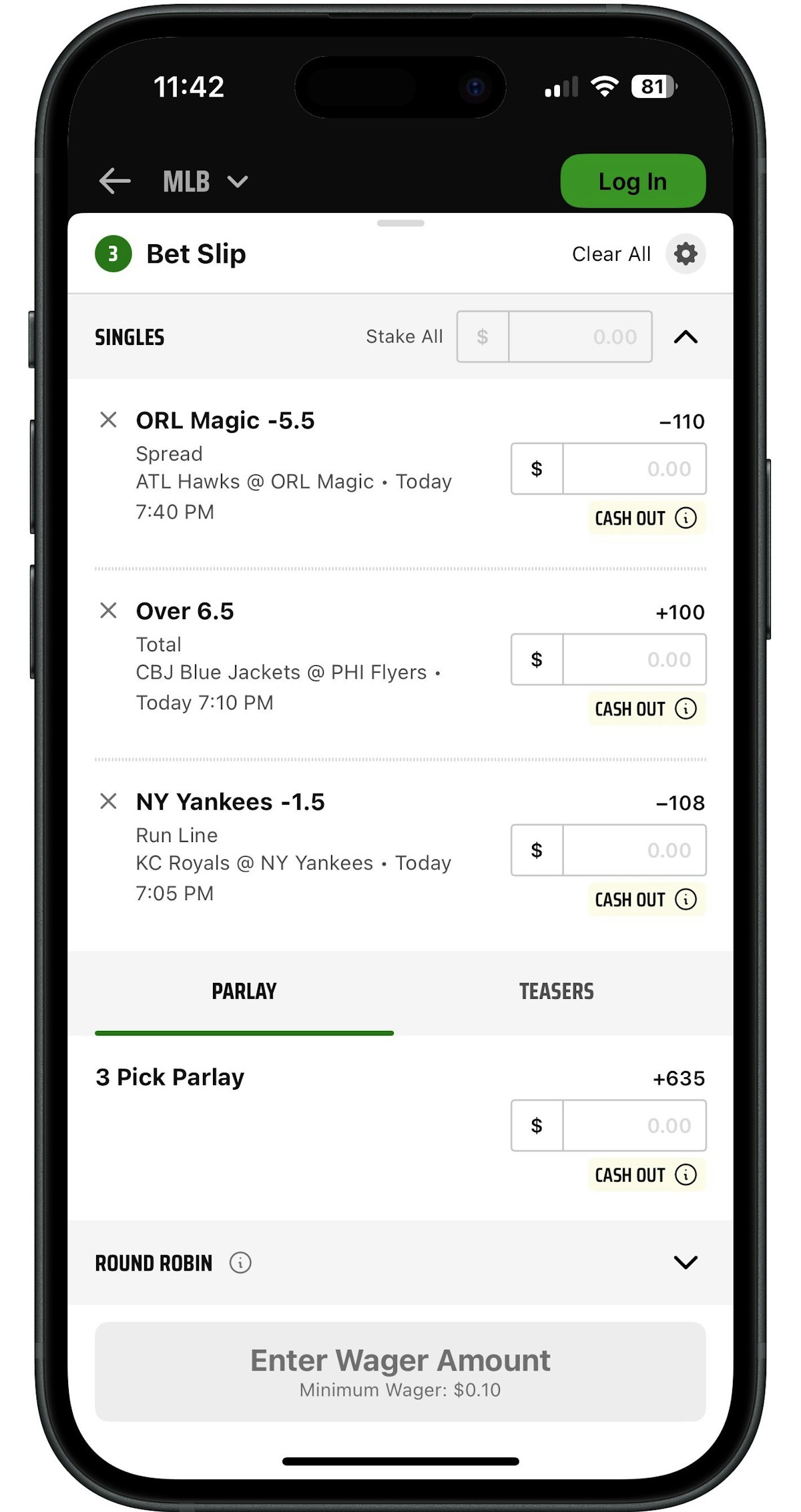Open the MLB league dropdown

206,181
